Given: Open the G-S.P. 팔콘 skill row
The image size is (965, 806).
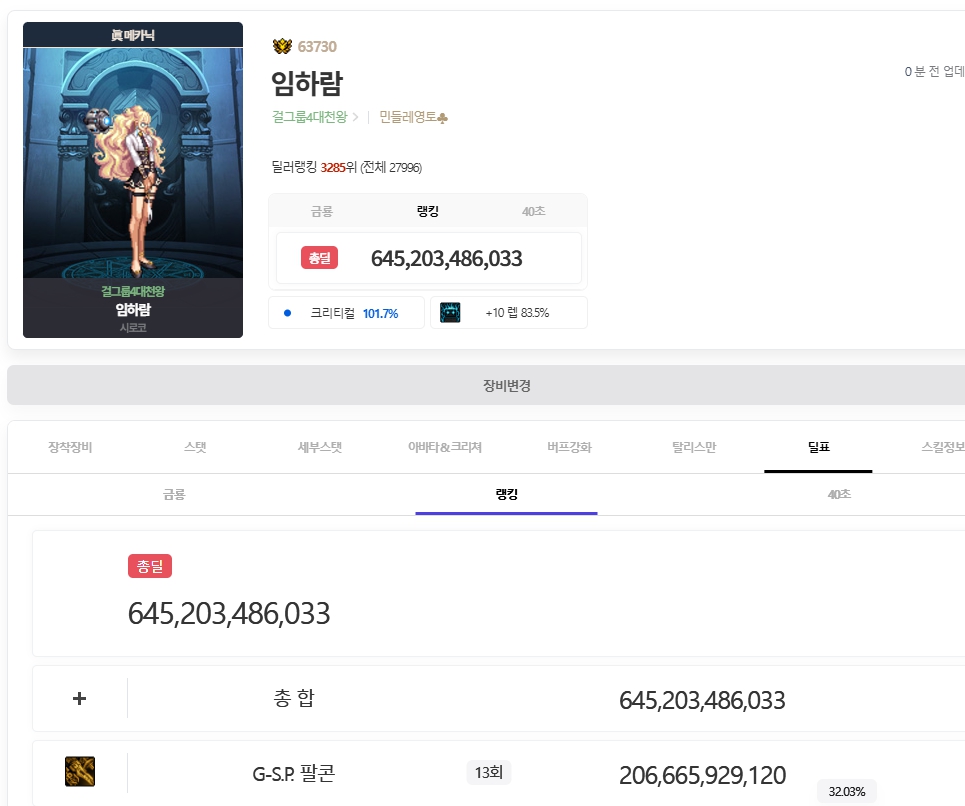Looking at the screenshot, I should (293, 774).
